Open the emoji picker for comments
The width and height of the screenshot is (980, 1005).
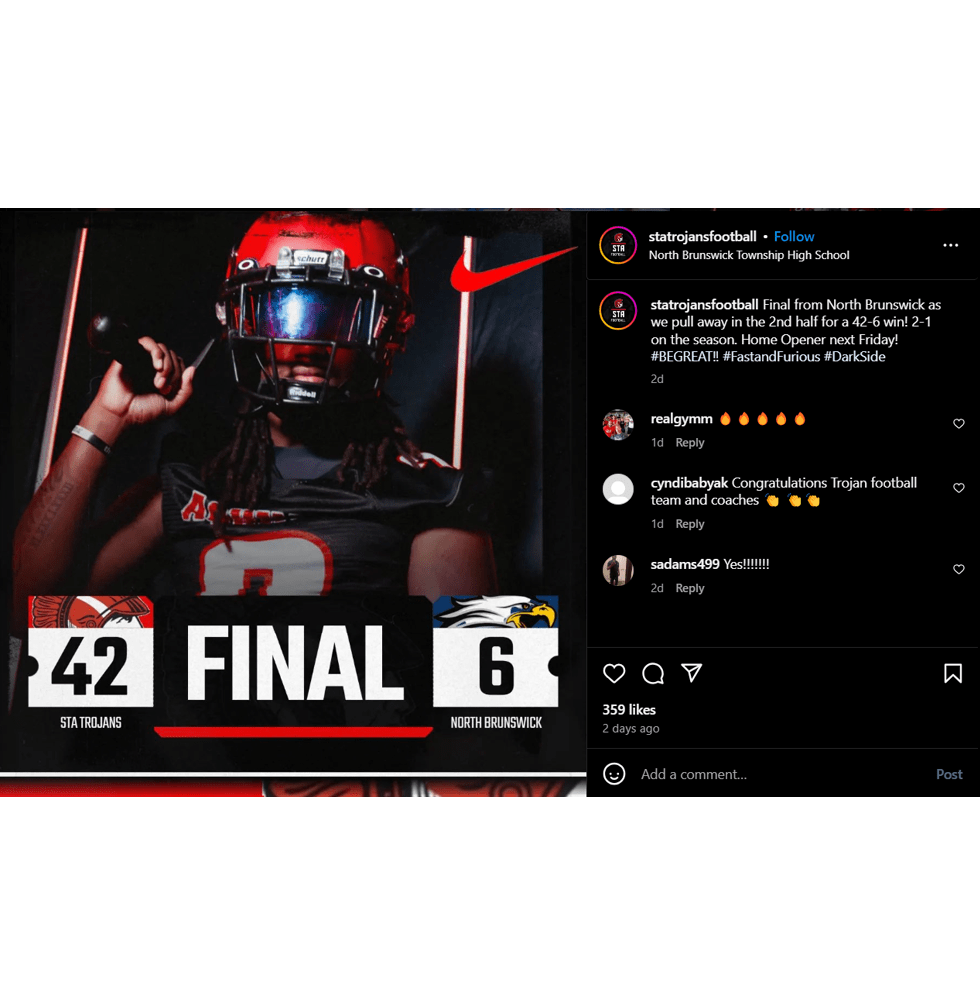614,774
